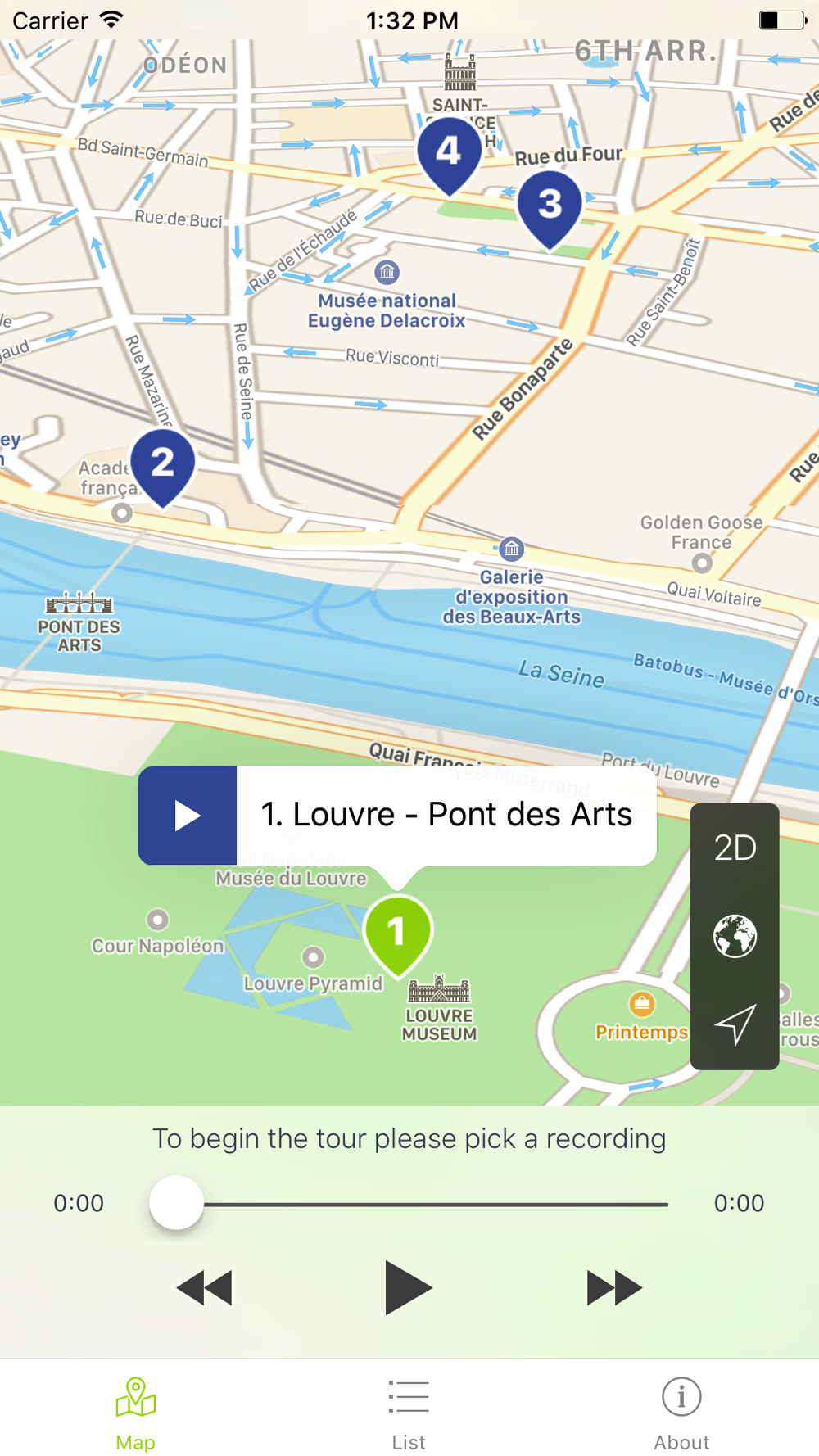Tap the green pin number 1
Screen dimensions: 819x1456
[x=398, y=936]
